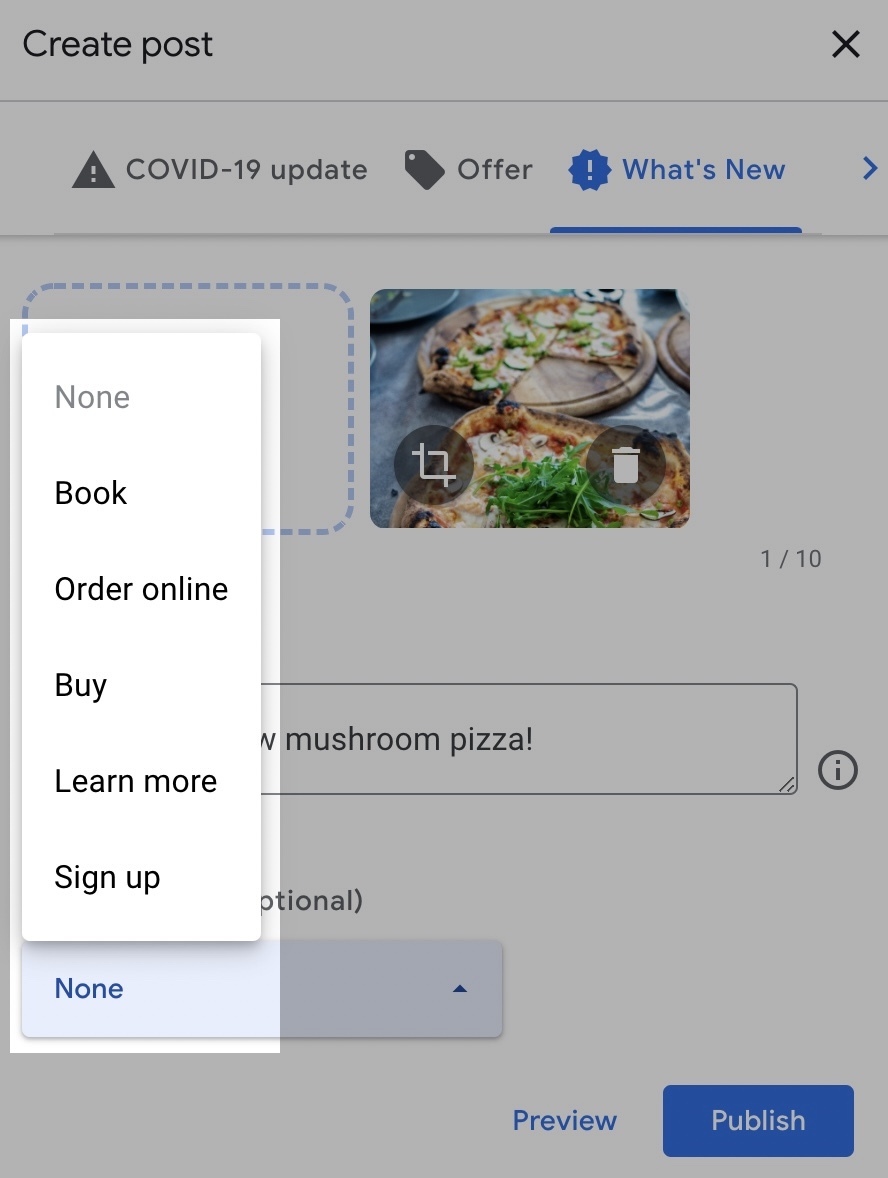Select Order online from the list
Screen dimensions: 888x1178
[x=141, y=589]
